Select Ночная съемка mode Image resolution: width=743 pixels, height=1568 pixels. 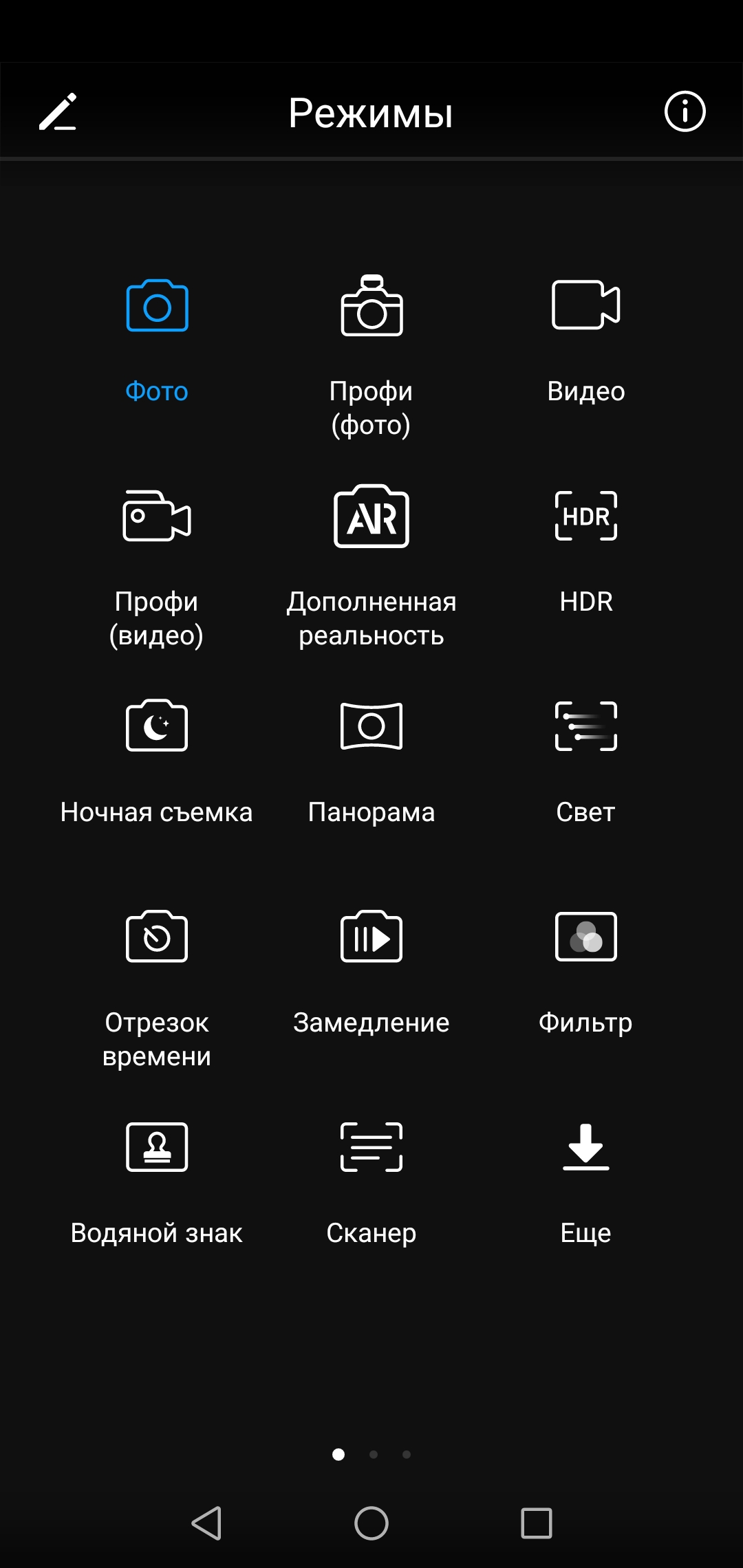pos(157,727)
